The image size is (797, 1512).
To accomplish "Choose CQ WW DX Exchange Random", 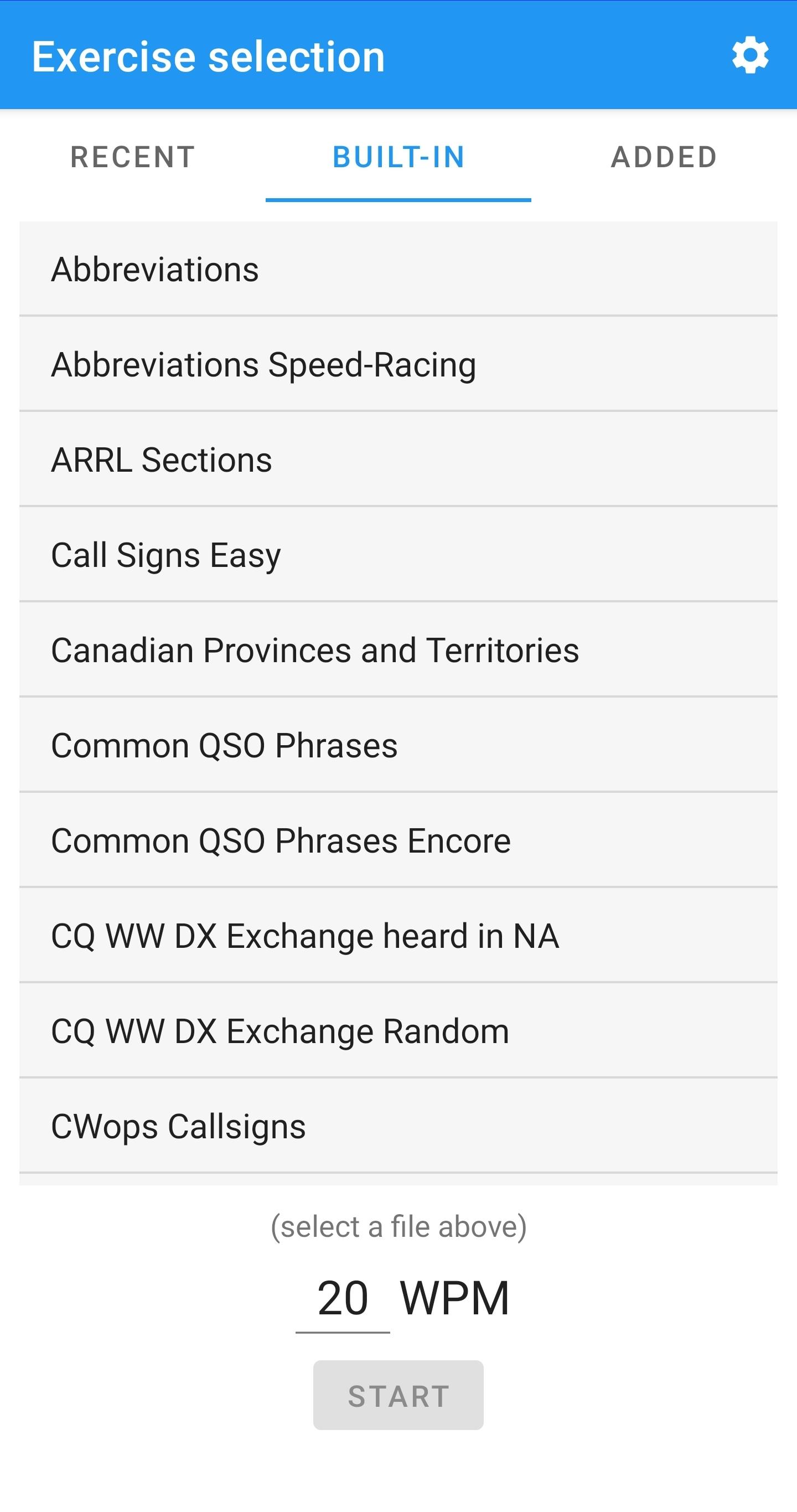I will pyautogui.click(x=398, y=1031).
